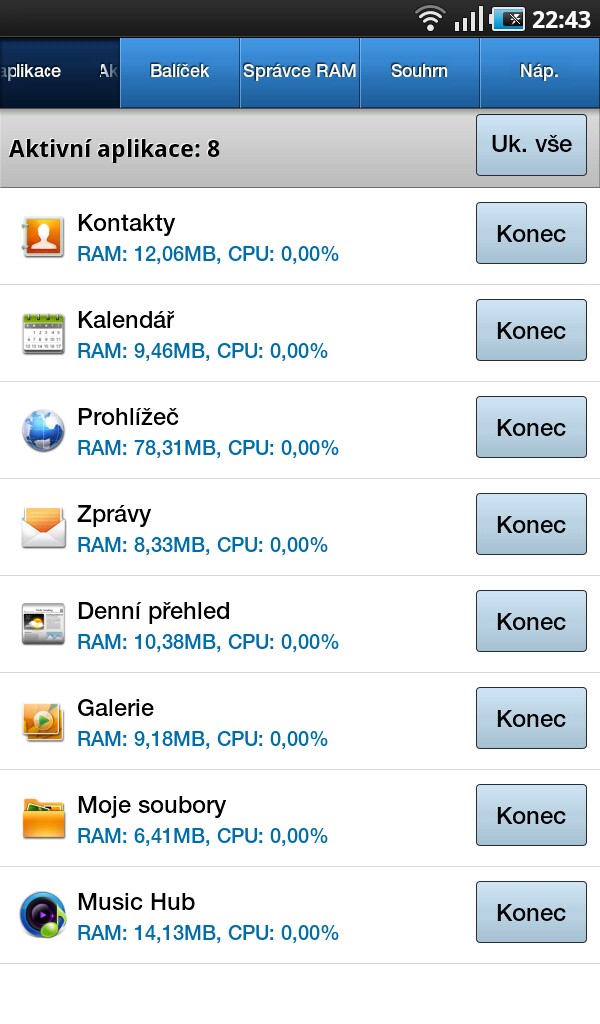Viewport: 600px width, 1024px height.
Task: End Moje soubory via Konec
Action: (531, 815)
